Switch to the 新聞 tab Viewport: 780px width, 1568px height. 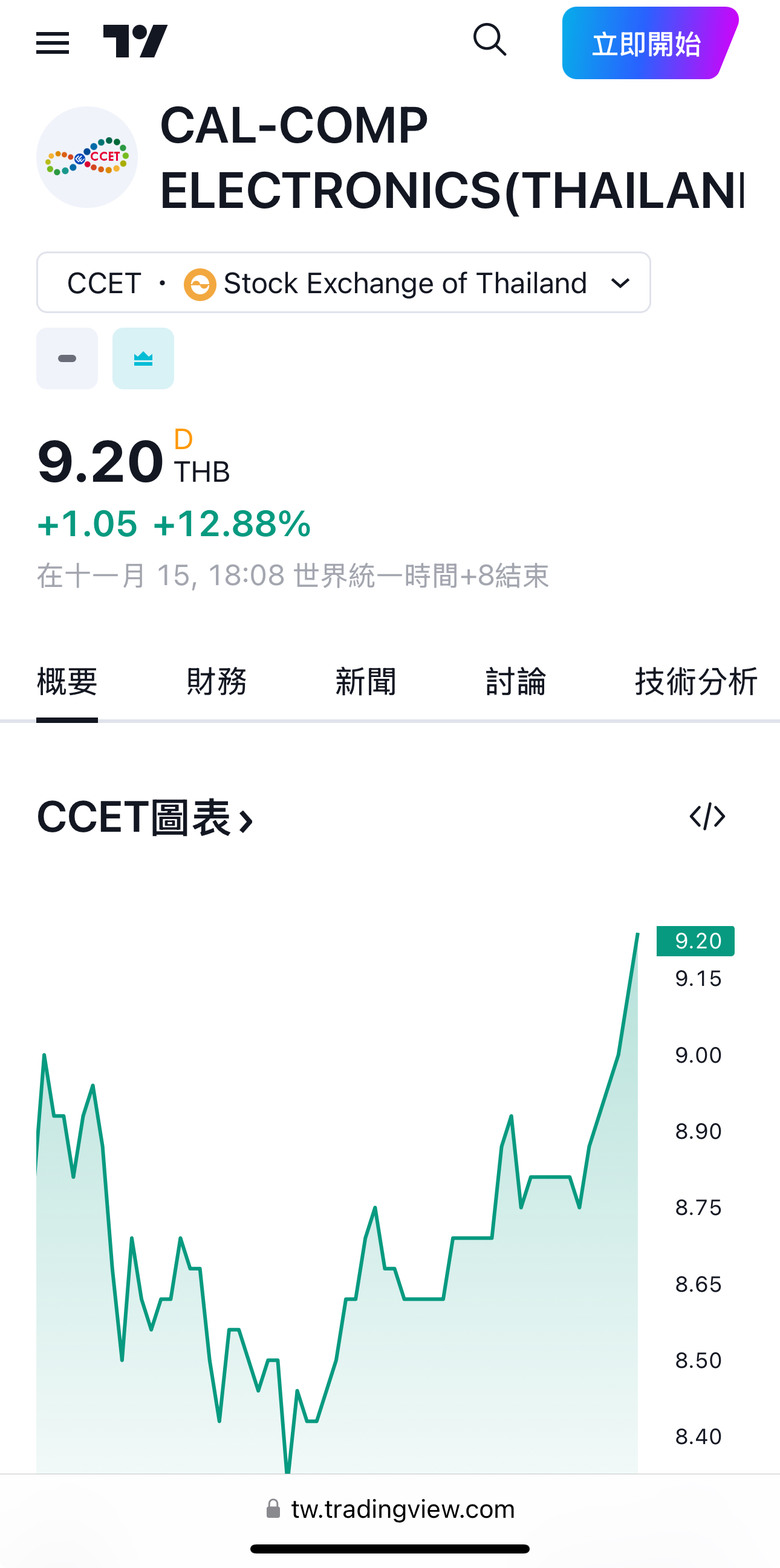tap(365, 682)
